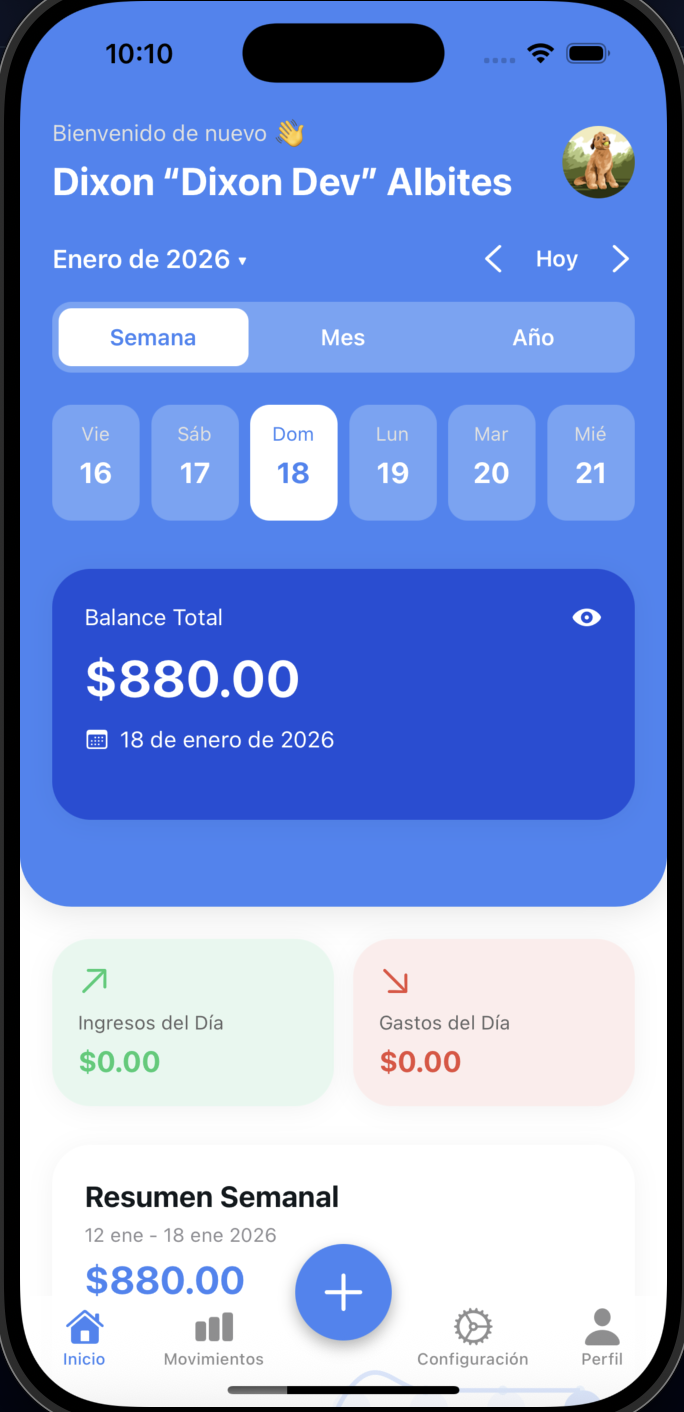684x1412 pixels.
Task: Select Mié 21 date
Action: click(590, 462)
